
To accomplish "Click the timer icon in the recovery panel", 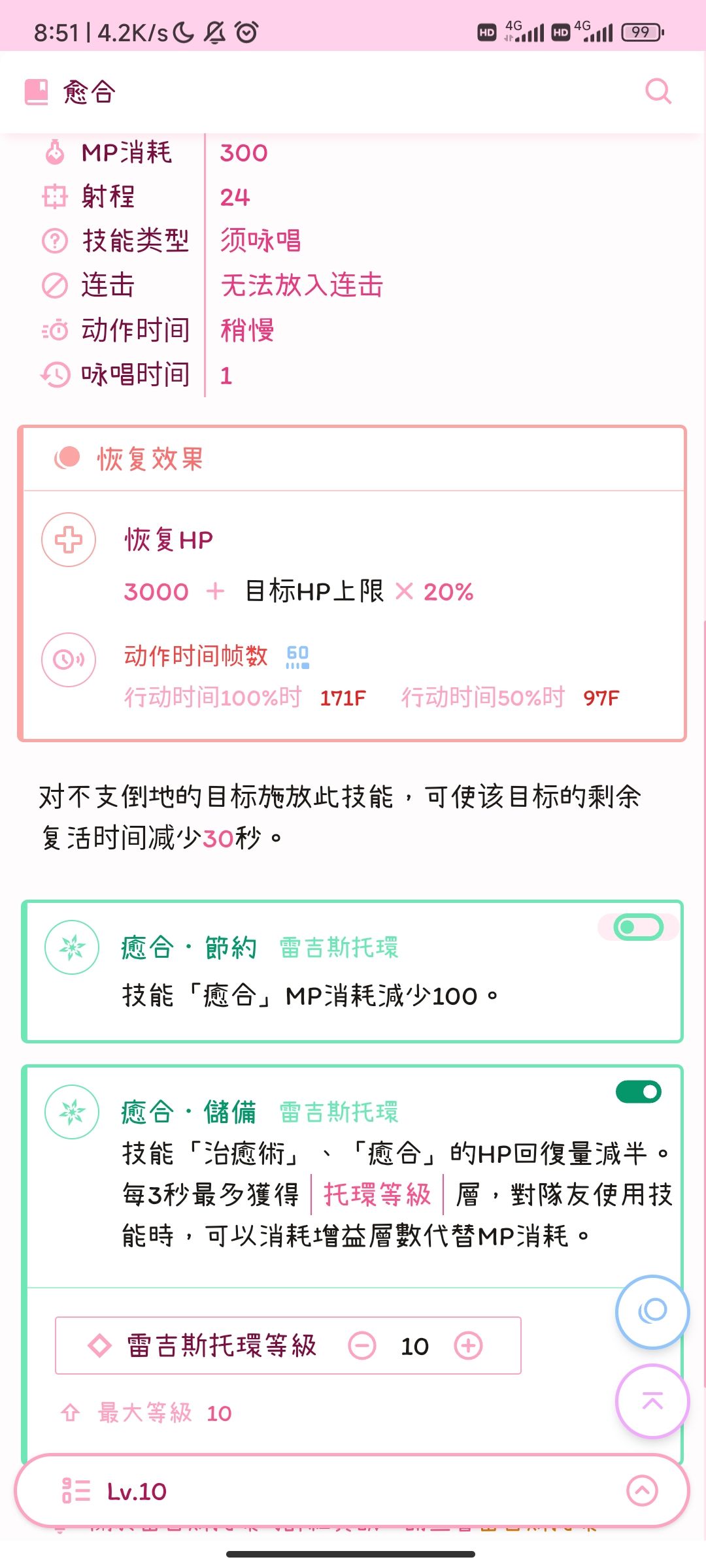I will [69, 660].
